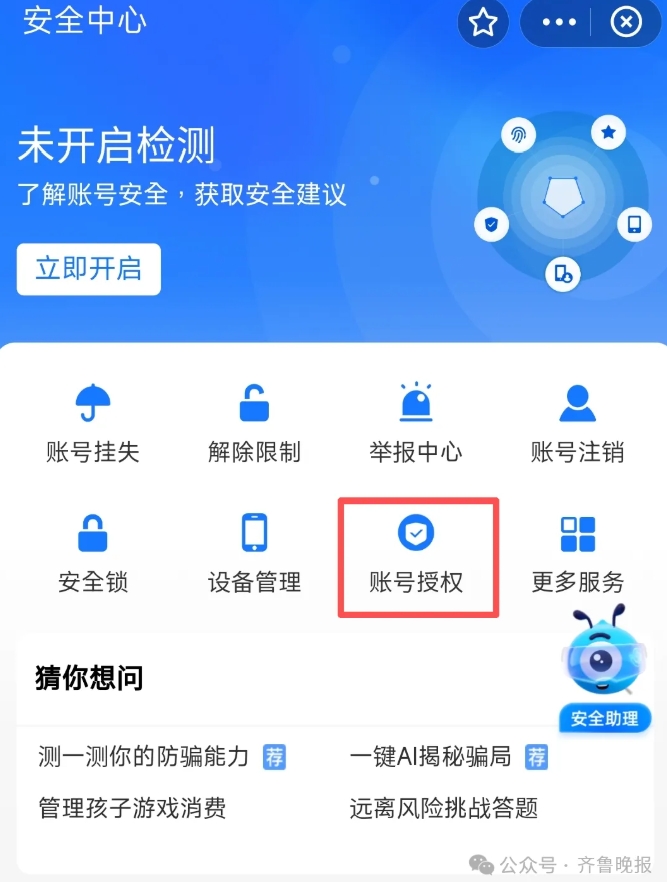
Task: Open 远离风险挑战答题
Action: click(x=444, y=808)
